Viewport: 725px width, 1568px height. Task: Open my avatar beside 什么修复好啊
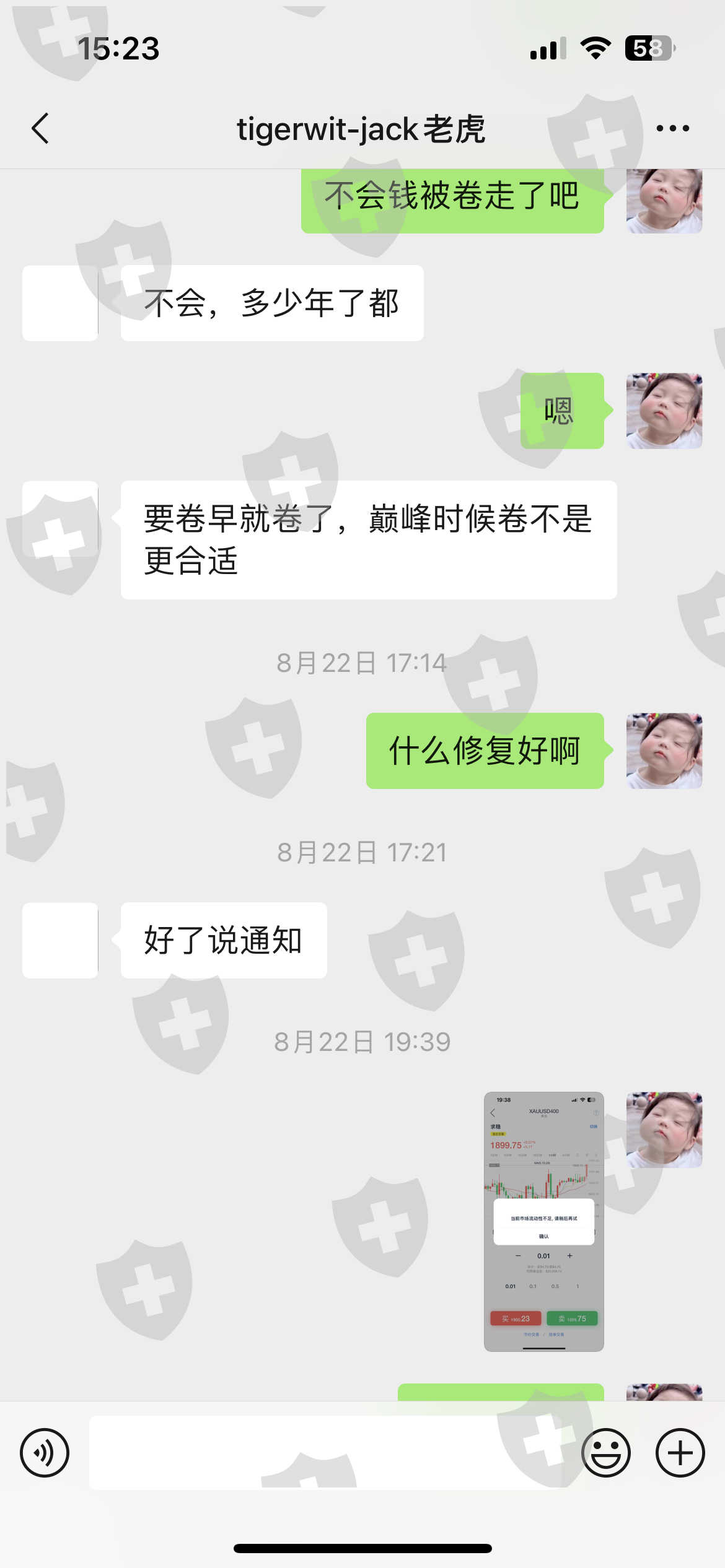(x=664, y=751)
